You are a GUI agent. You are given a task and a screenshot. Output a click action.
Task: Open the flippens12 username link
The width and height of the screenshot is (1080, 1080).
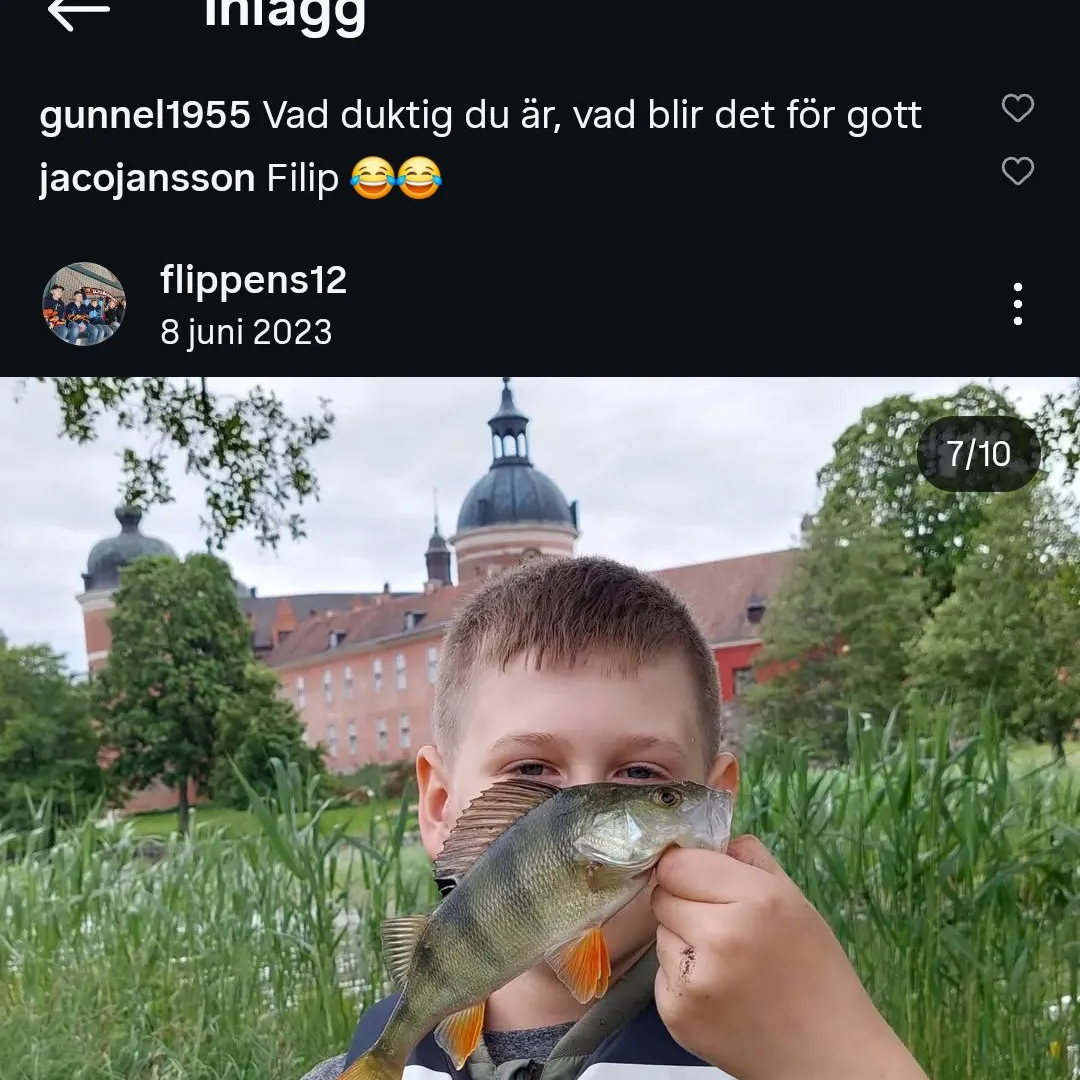tap(253, 281)
